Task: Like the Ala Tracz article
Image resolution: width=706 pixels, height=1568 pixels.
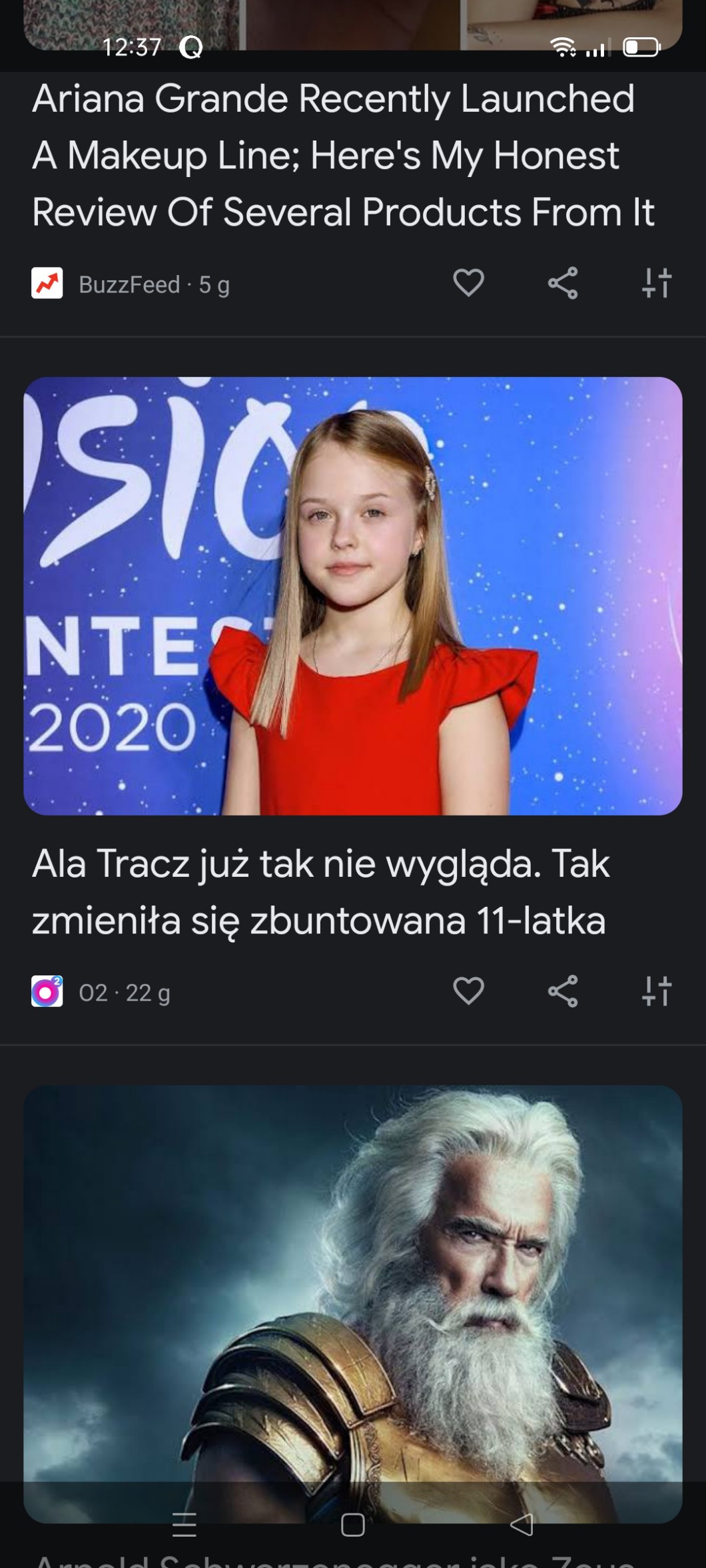Action: tap(468, 991)
